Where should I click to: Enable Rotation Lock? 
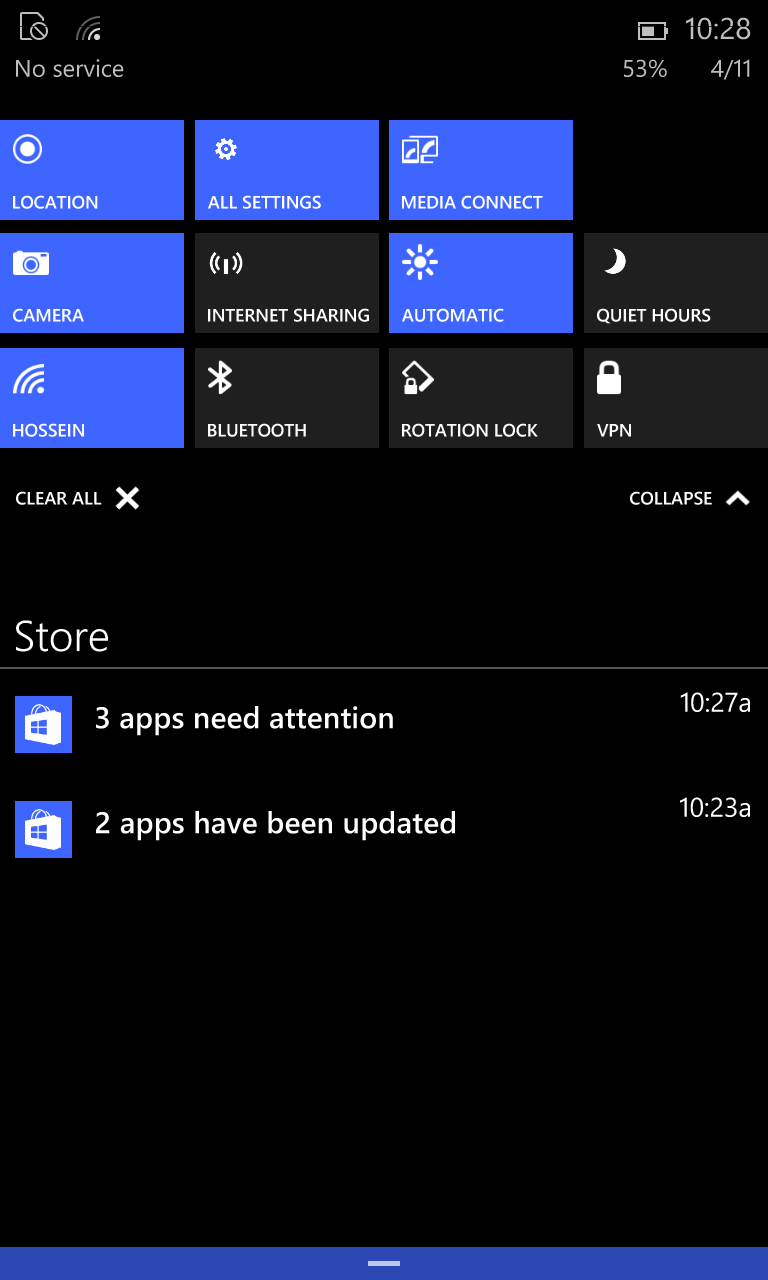[481, 398]
